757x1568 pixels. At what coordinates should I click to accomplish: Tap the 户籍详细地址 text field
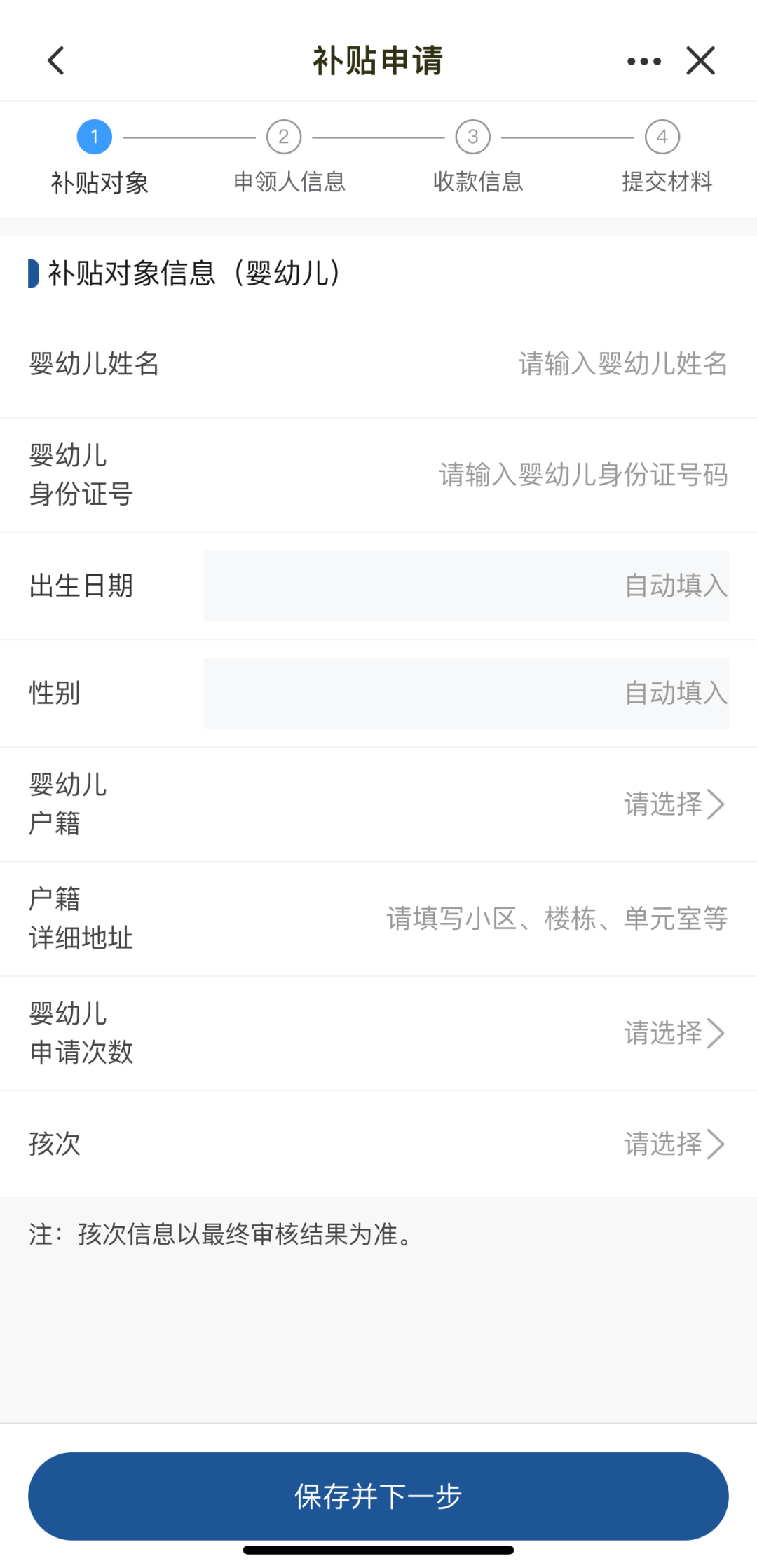tap(556, 919)
